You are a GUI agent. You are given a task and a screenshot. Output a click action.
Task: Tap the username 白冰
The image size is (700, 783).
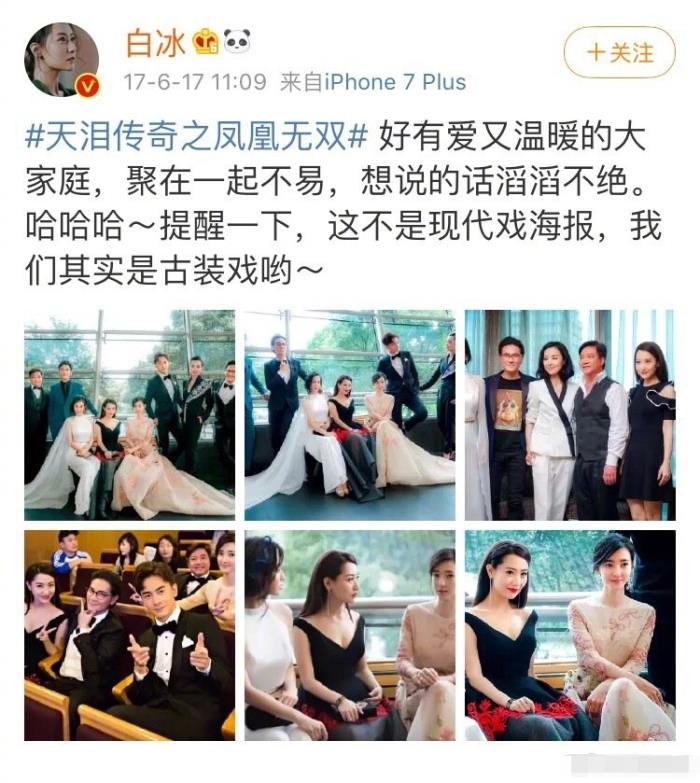(154, 43)
